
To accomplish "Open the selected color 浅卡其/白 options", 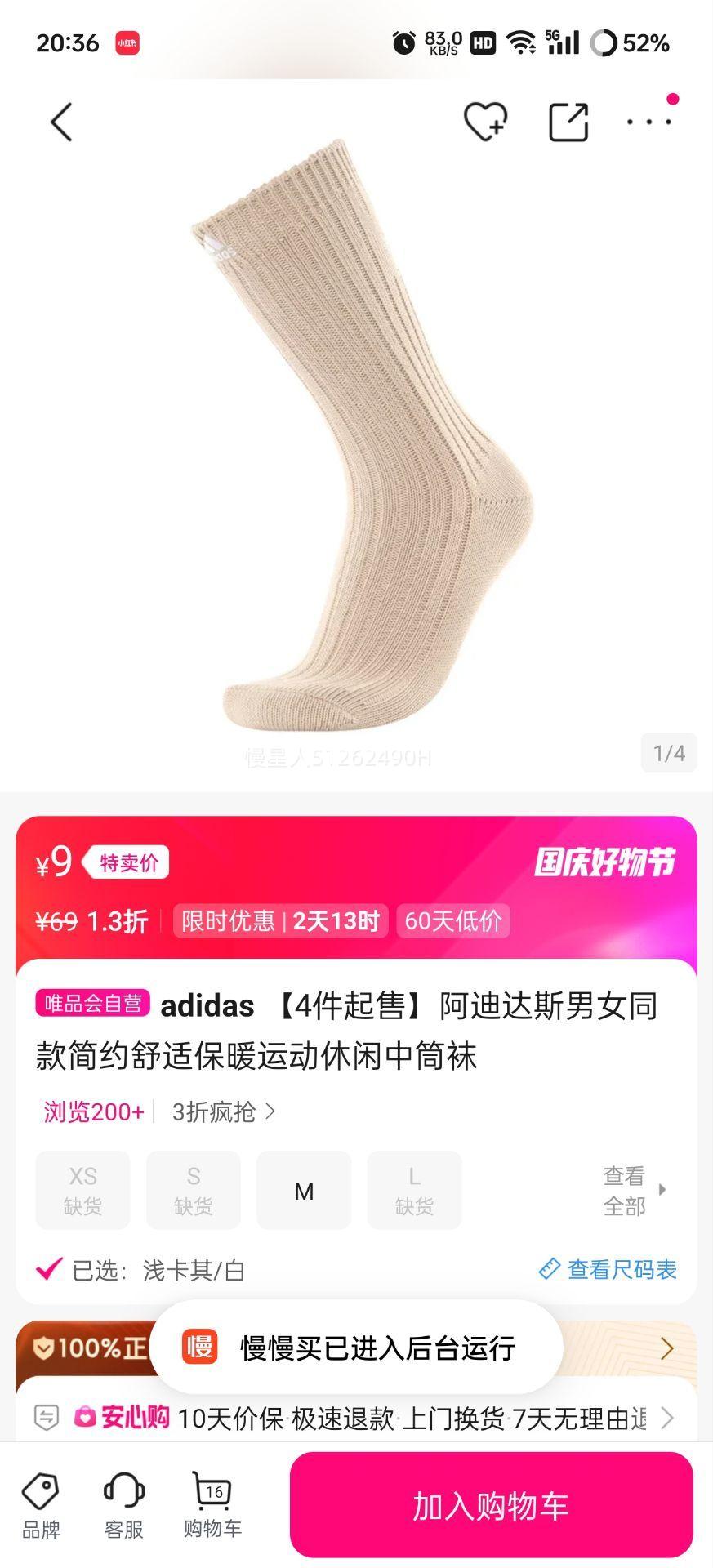I will click(194, 1270).
